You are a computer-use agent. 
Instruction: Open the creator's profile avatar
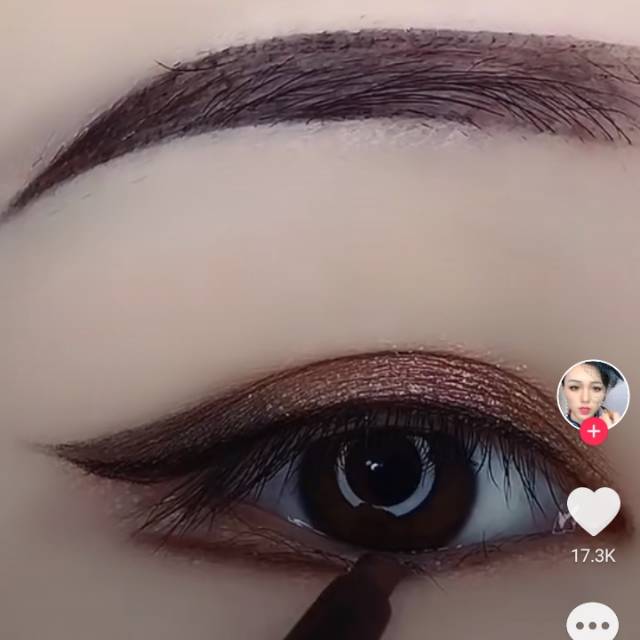tap(592, 393)
